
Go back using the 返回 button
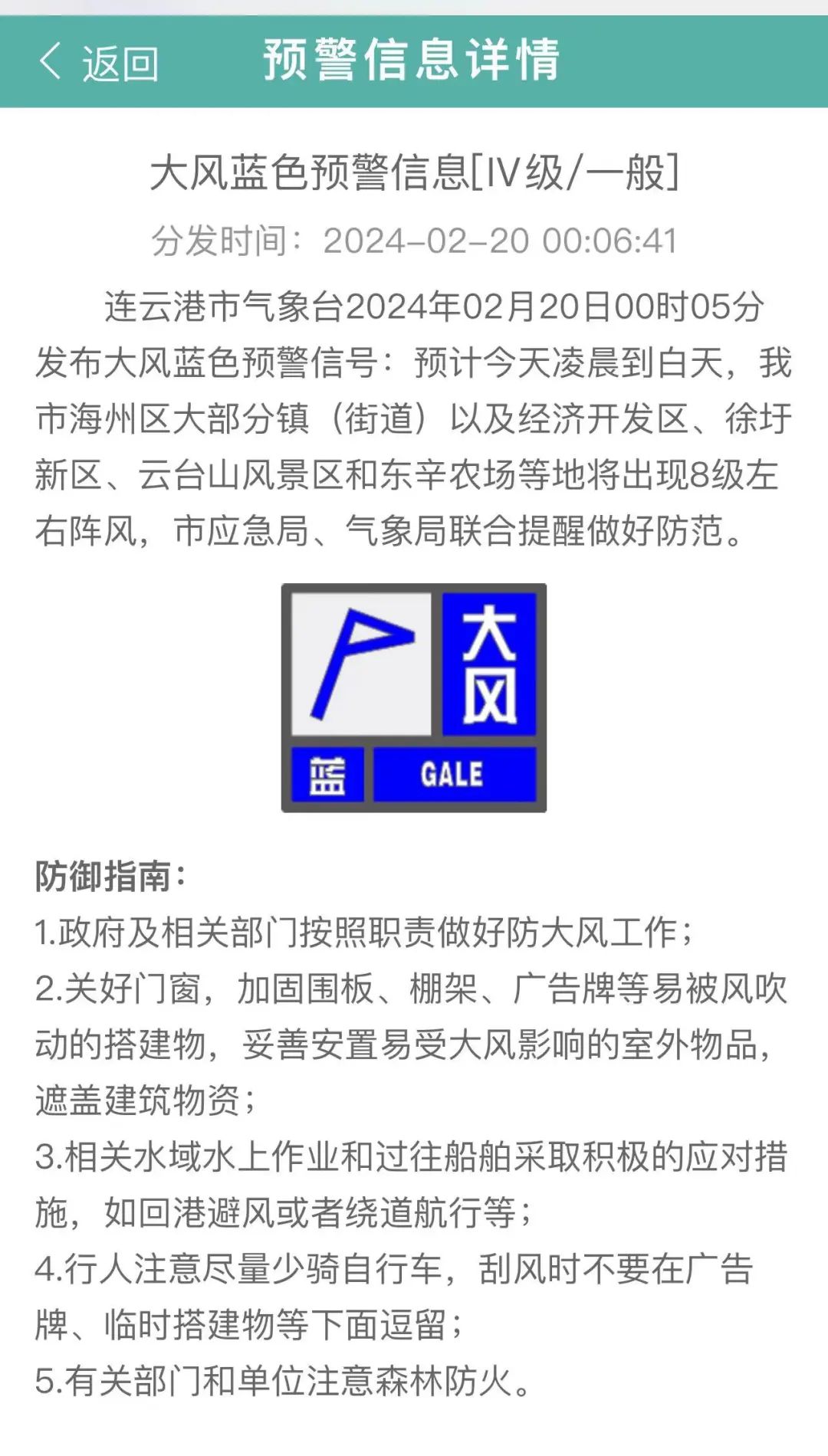98,62
